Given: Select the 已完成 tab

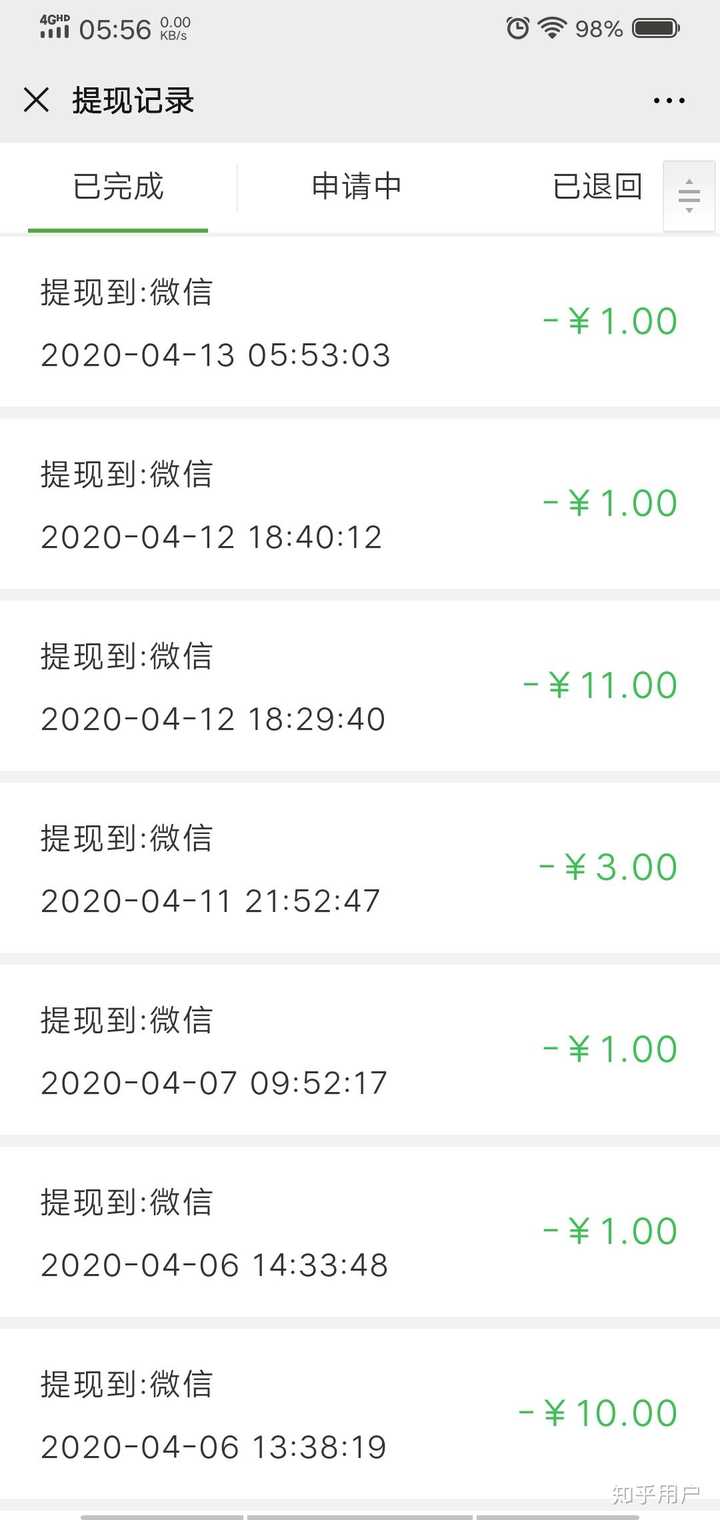Looking at the screenshot, I should pyautogui.click(x=118, y=187).
